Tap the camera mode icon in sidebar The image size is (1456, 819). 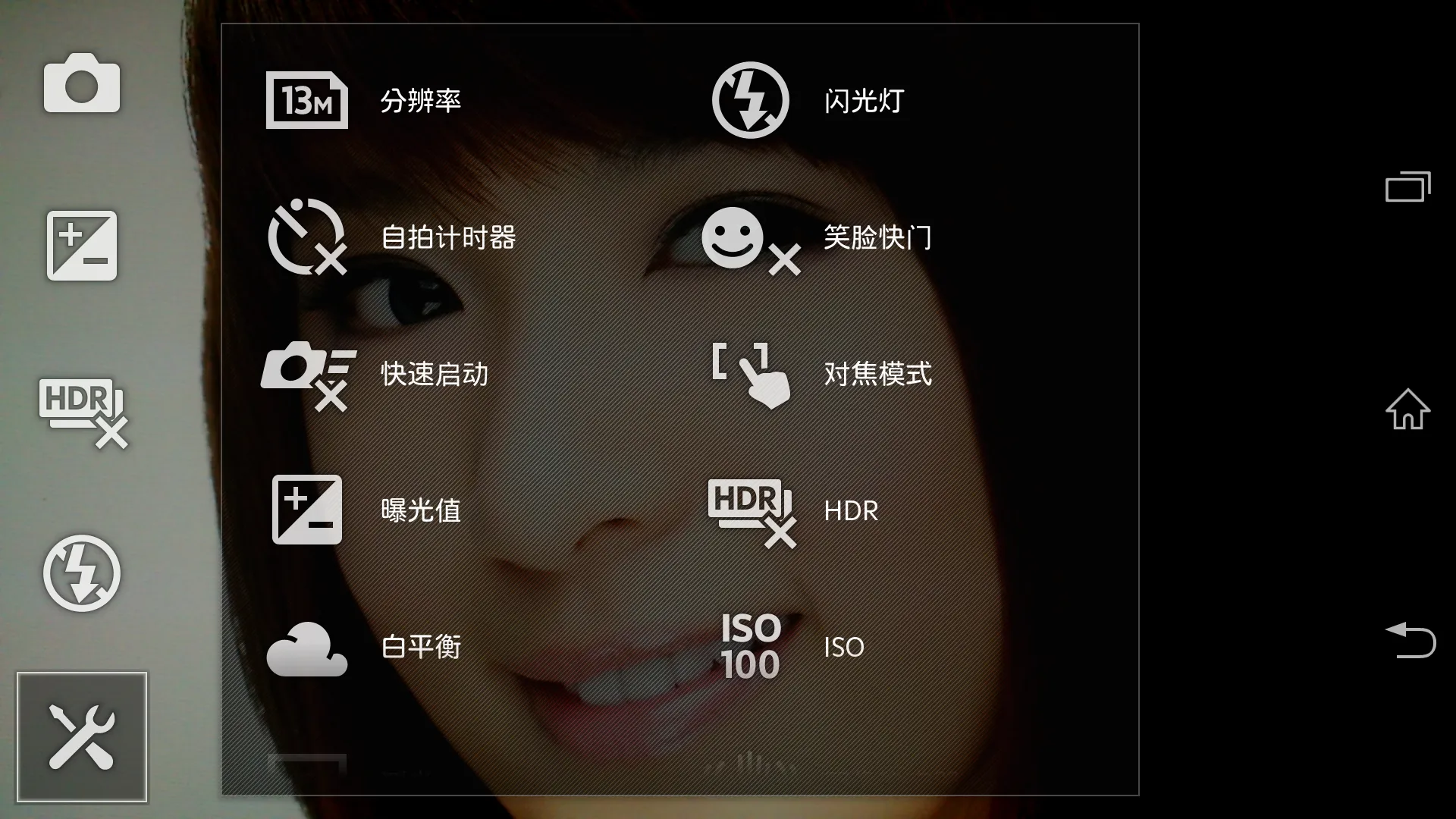[x=82, y=83]
